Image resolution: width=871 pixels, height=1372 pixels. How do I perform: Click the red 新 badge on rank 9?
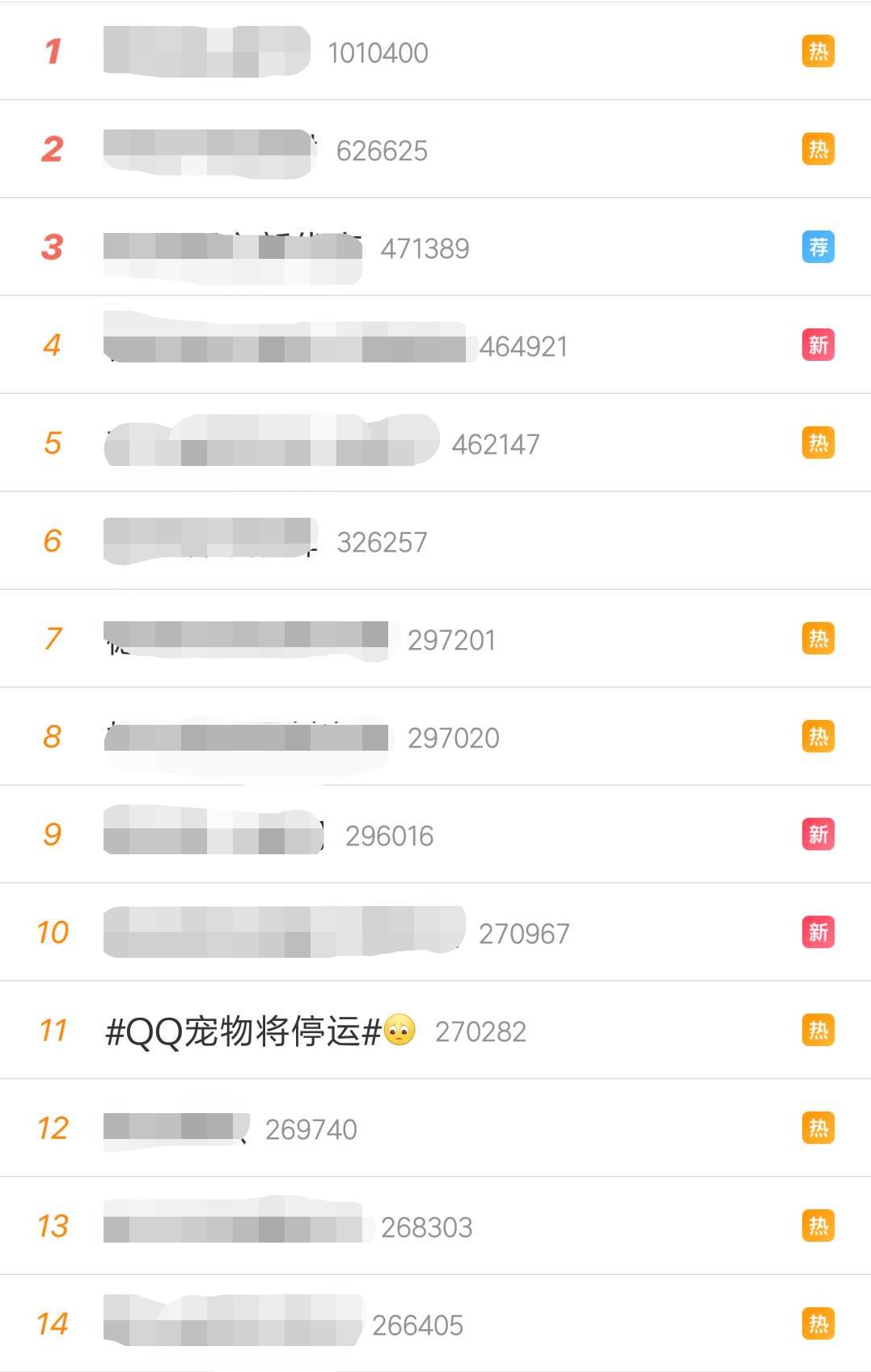point(818,834)
